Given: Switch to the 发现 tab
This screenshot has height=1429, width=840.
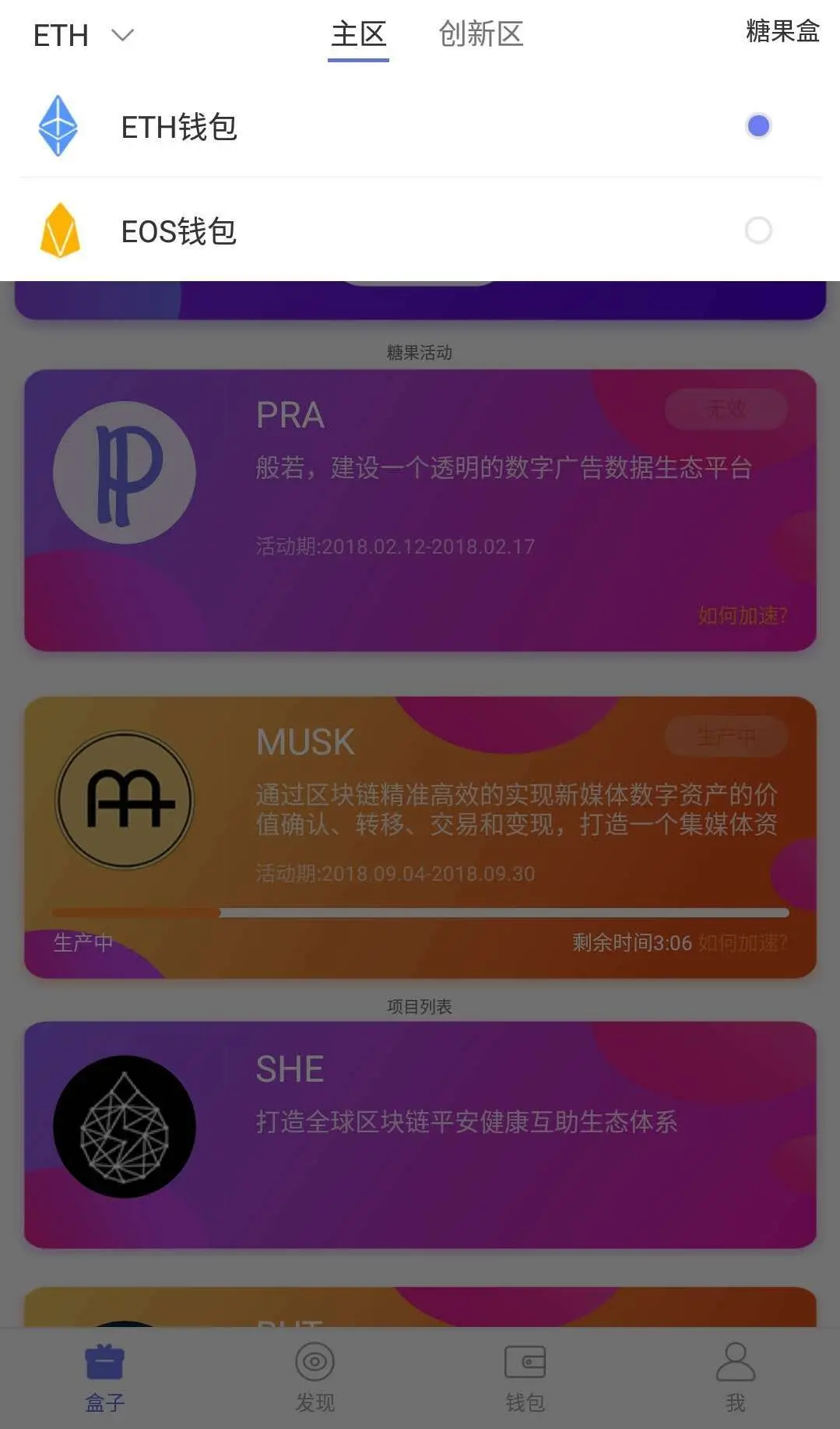Looking at the screenshot, I should point(315,1377).
